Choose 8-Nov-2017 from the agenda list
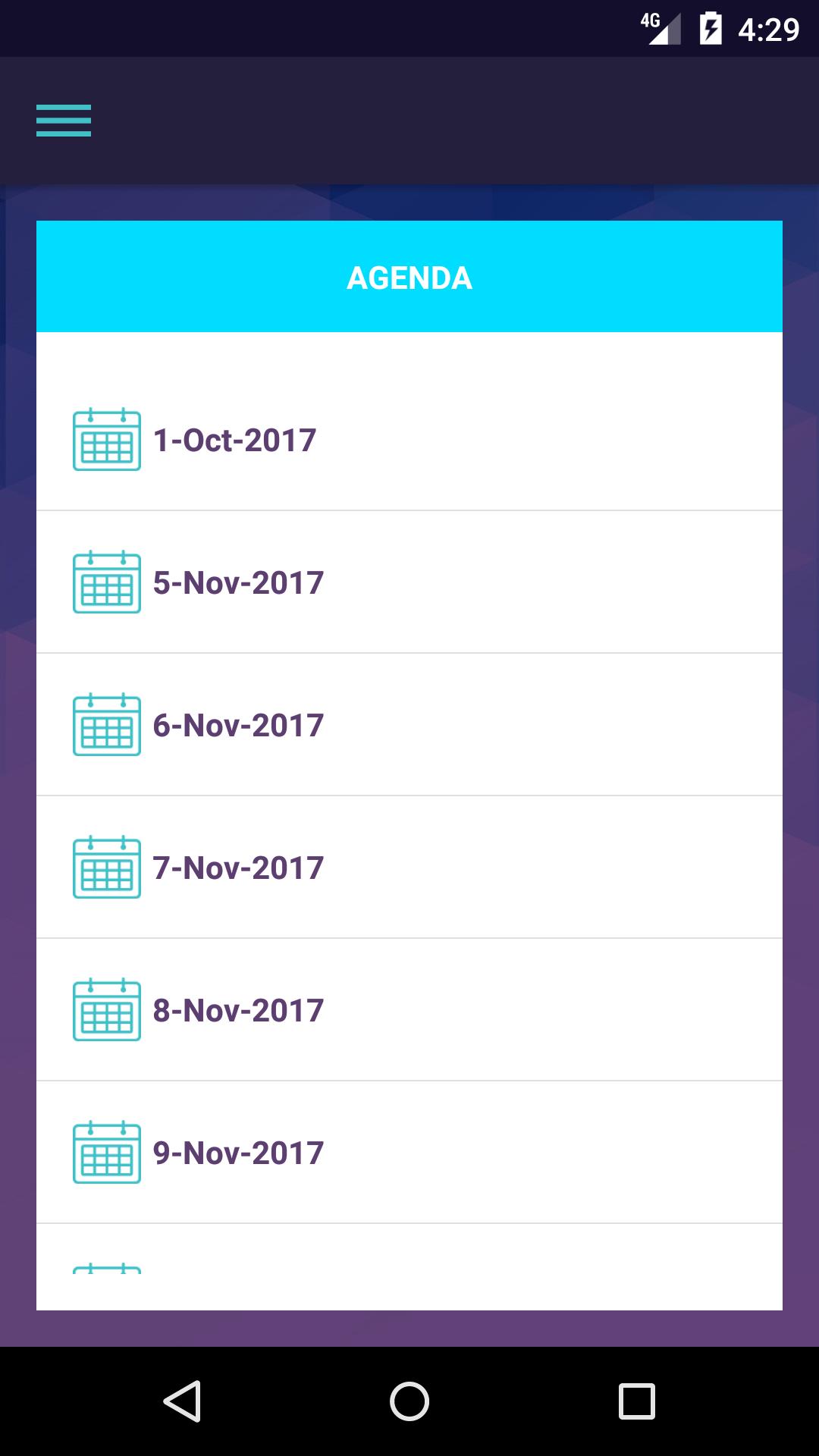 [x=238, y=1010]
